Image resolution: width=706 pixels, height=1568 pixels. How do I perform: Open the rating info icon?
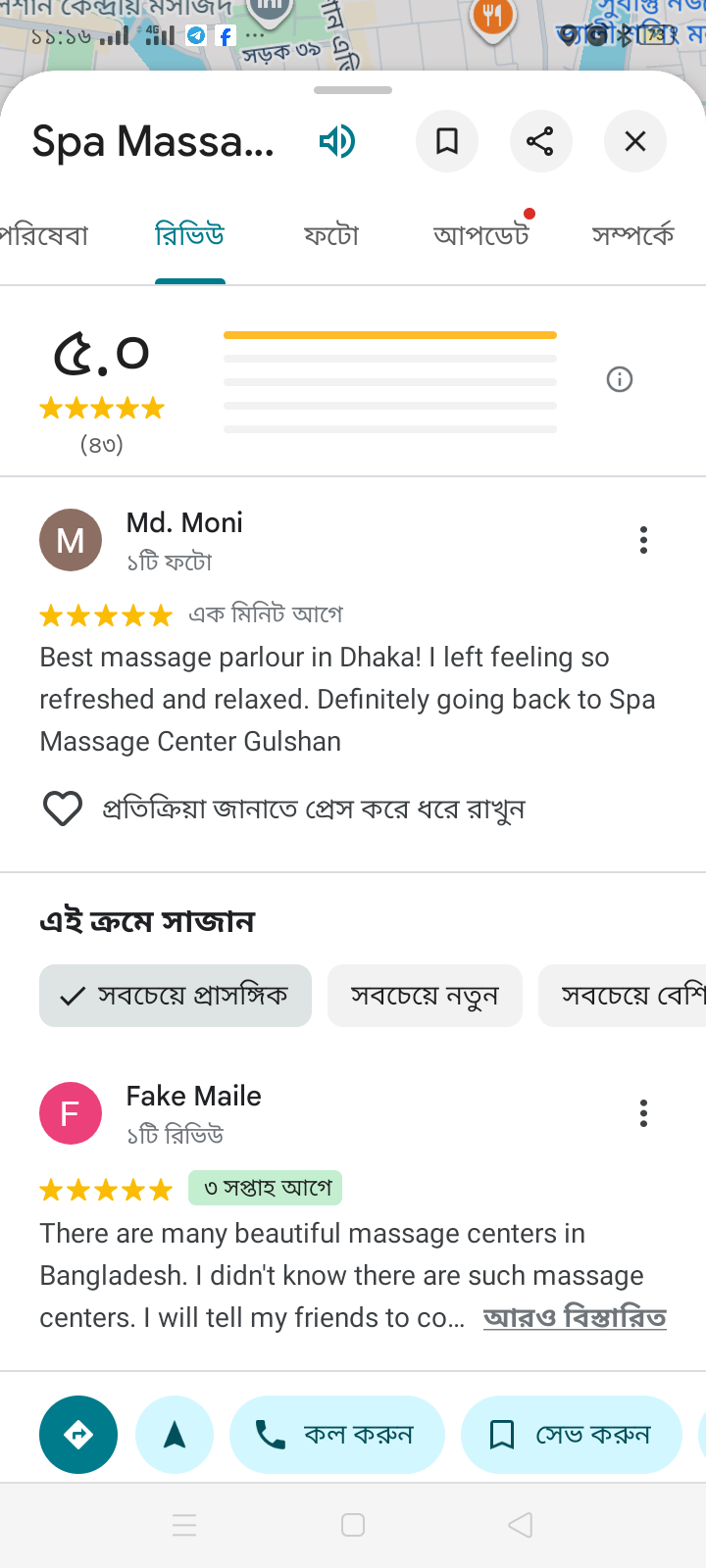(620, 379)
